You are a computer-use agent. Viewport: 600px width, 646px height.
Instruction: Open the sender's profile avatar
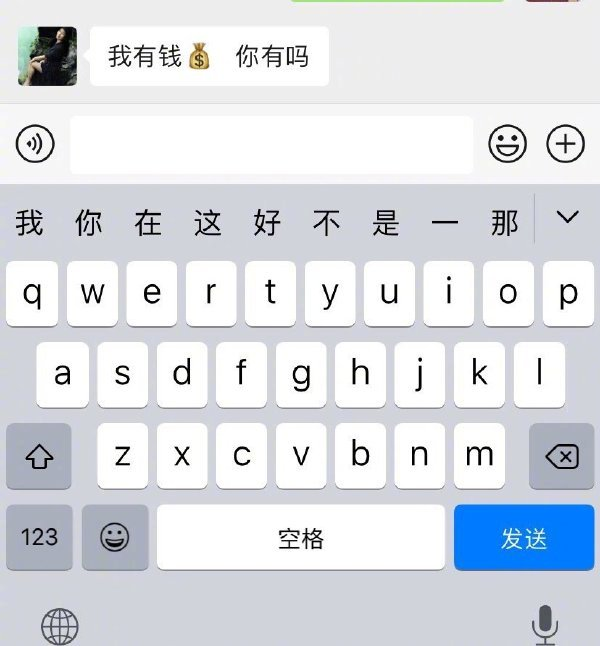tap(47, 56)
